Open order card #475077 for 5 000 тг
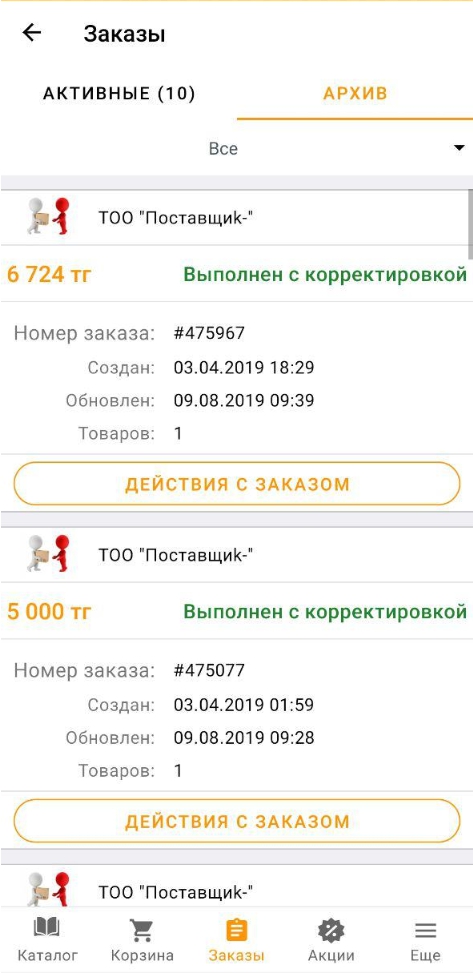Viewport: 473px width, 973px height. (236, 688)
